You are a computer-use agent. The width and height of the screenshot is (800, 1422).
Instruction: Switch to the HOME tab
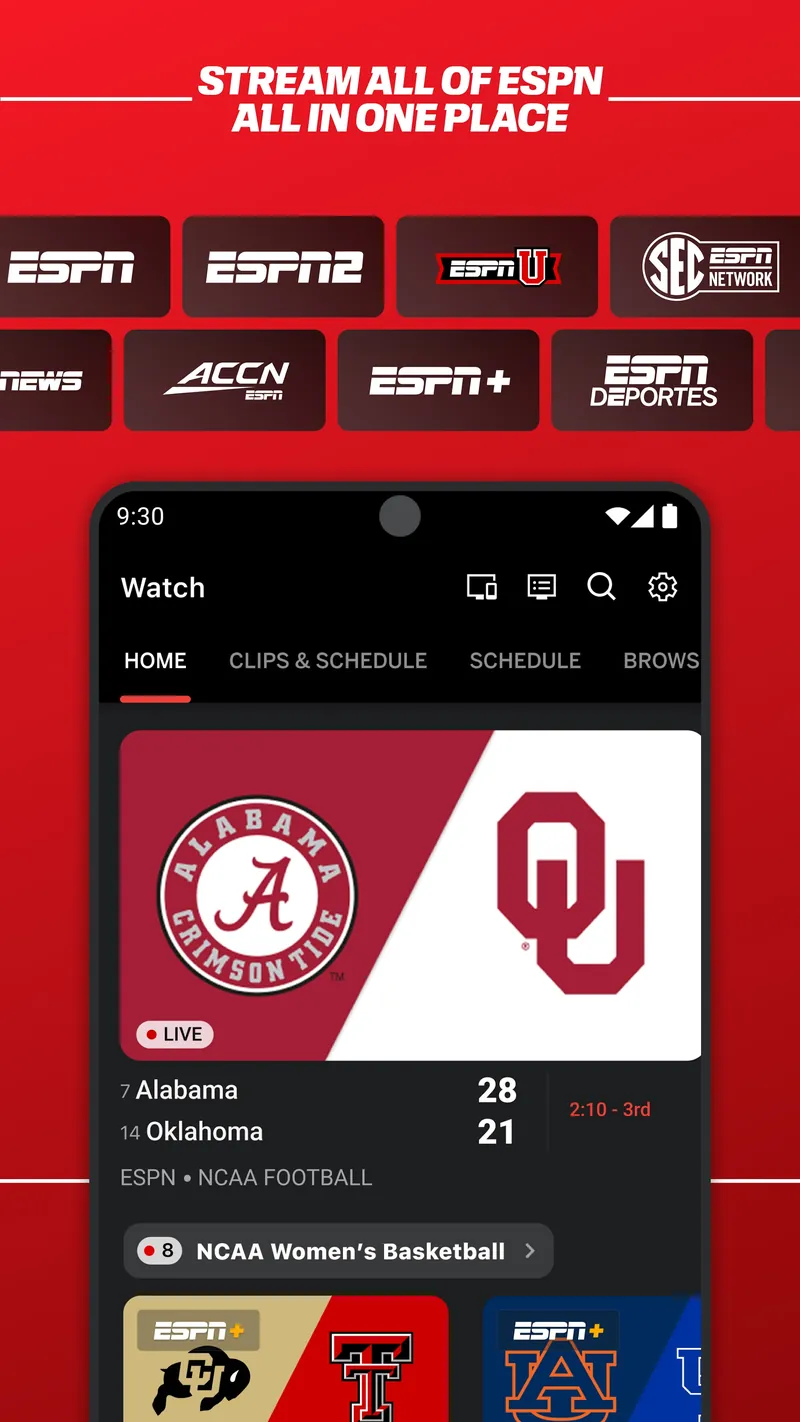(x=155, y=660)
